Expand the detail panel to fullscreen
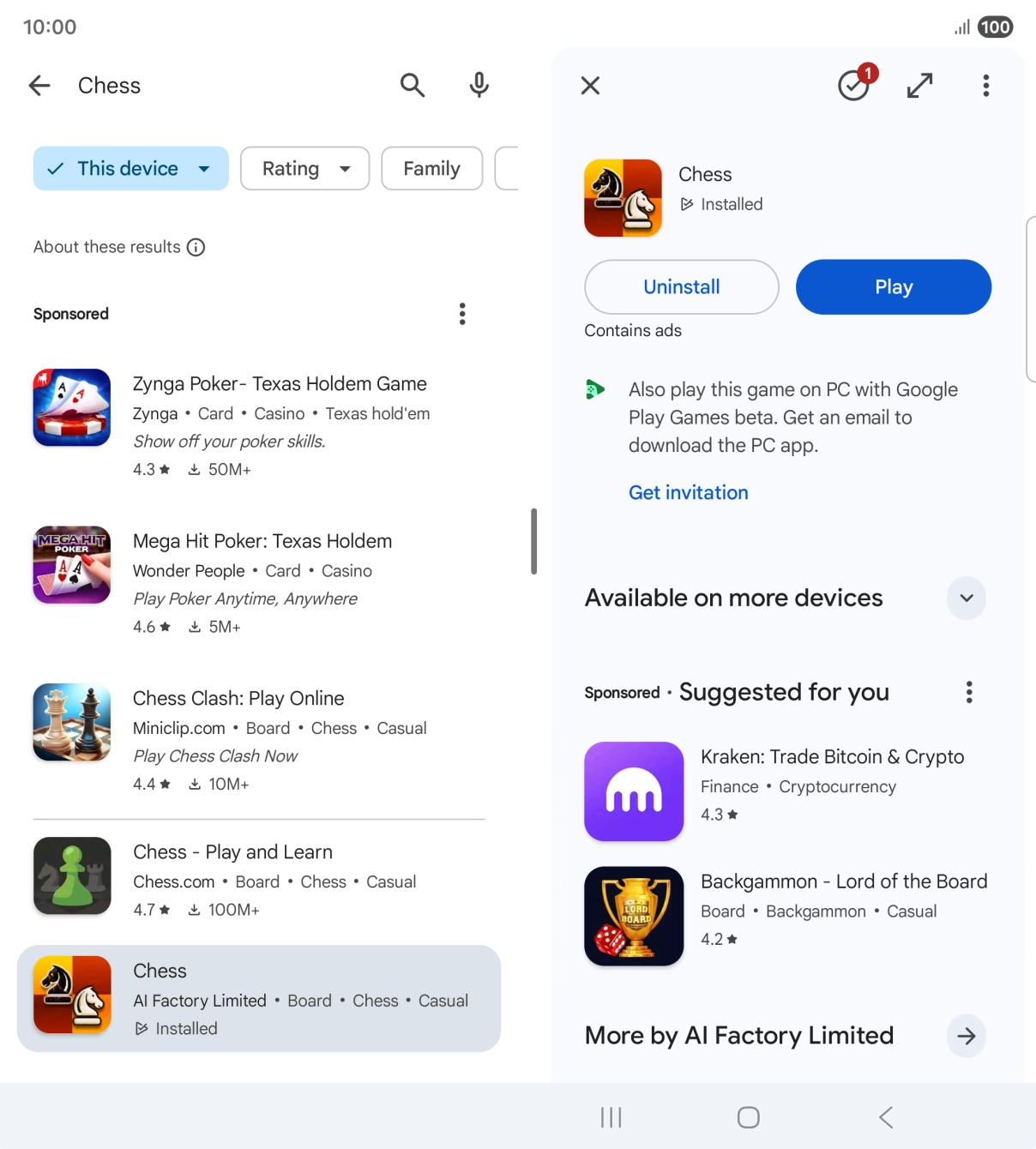Screen dimensions: 1036x1149 (919, 85)
